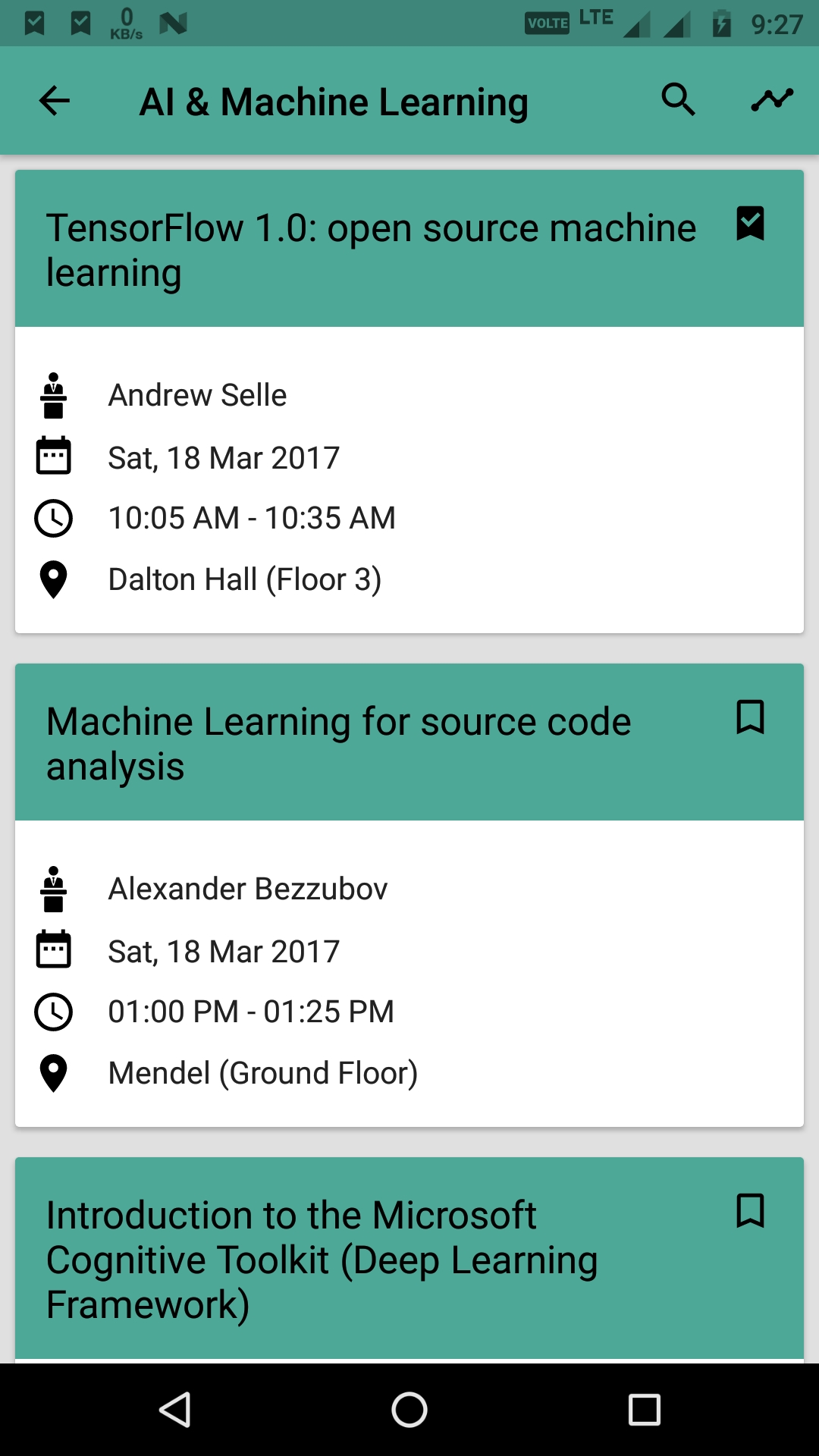
Task: Go back using the app bar arrow
Action: (x=55, y=101)
